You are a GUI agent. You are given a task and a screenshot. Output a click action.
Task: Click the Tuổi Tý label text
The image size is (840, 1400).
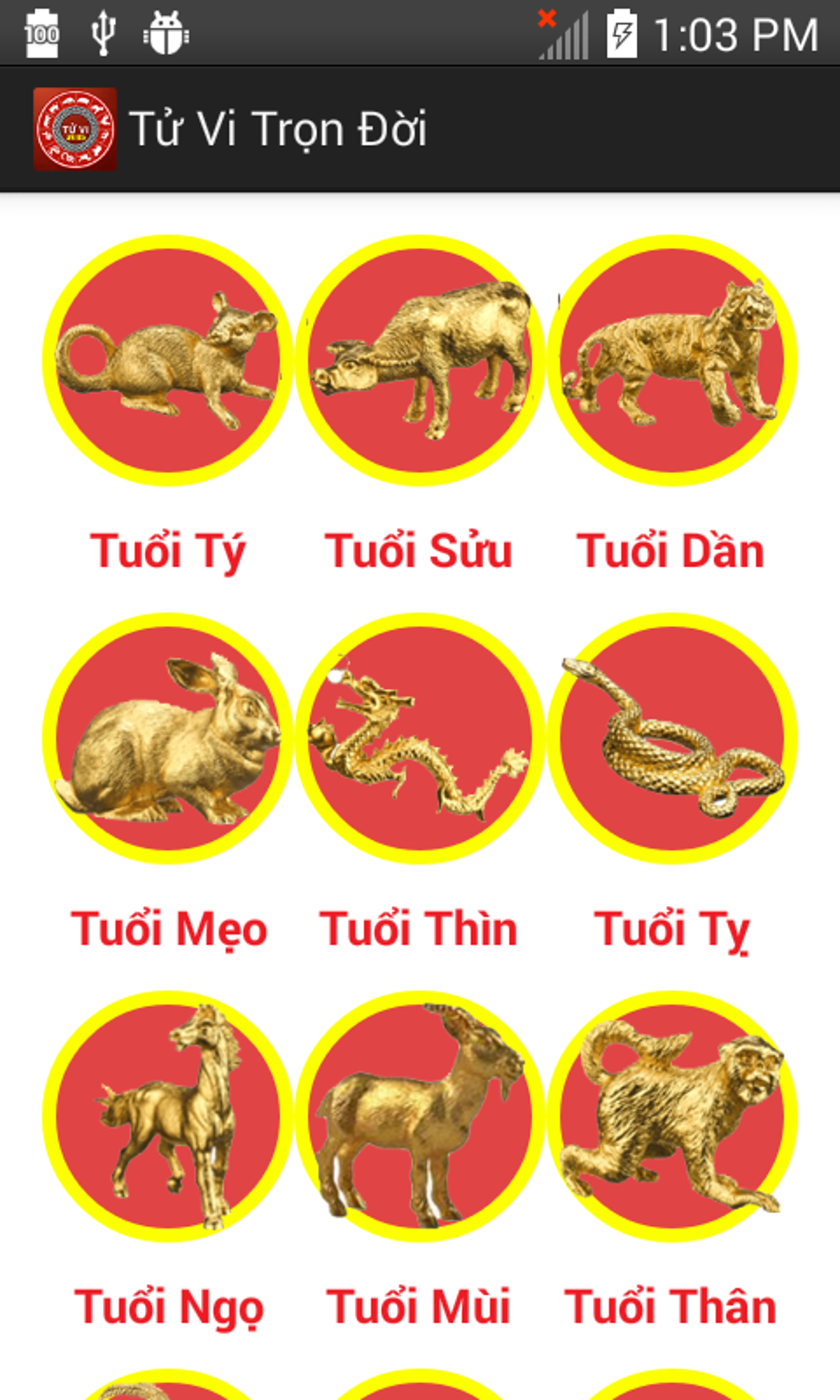(170, 550)
